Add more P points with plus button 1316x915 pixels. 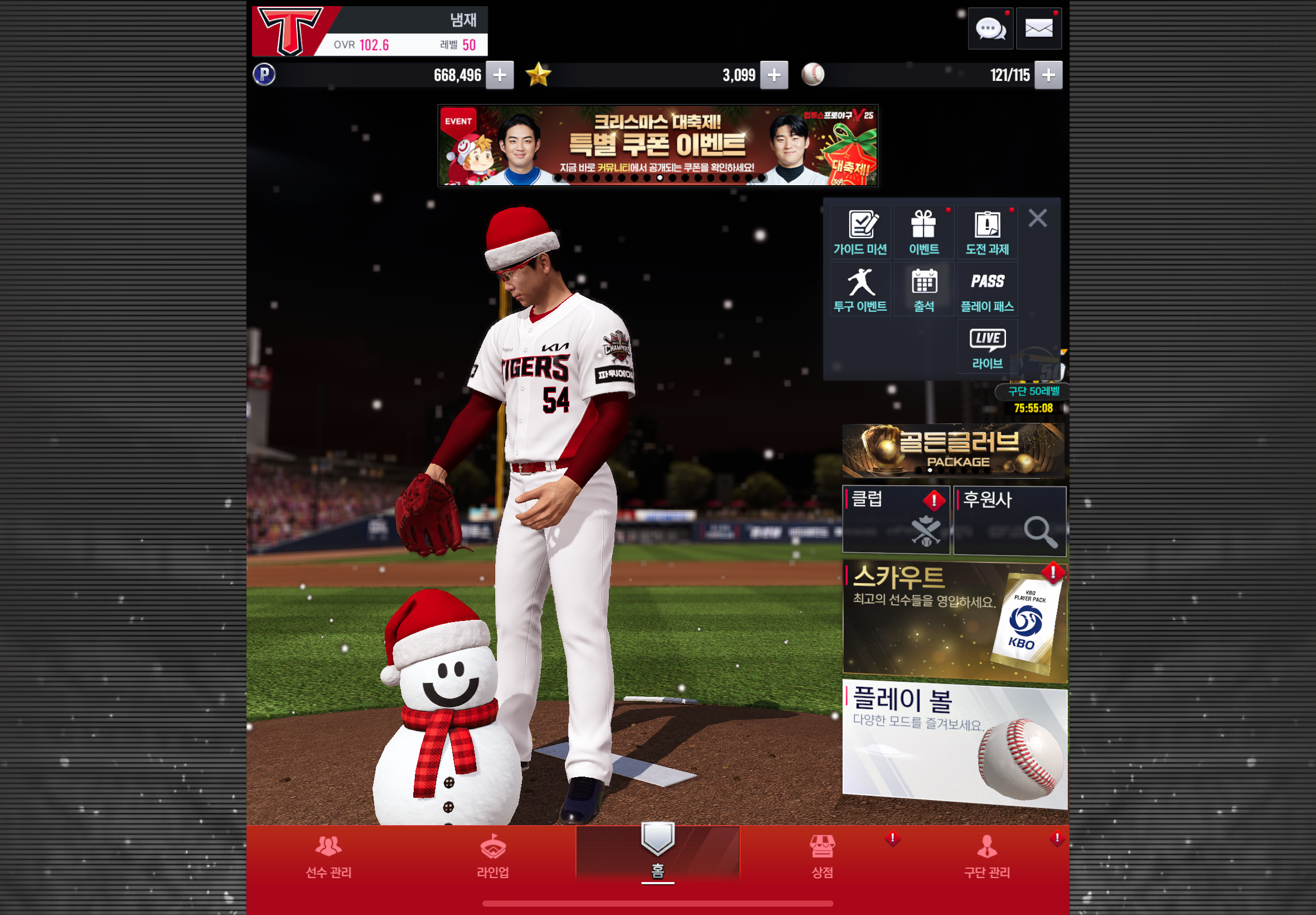coord(499,75)
